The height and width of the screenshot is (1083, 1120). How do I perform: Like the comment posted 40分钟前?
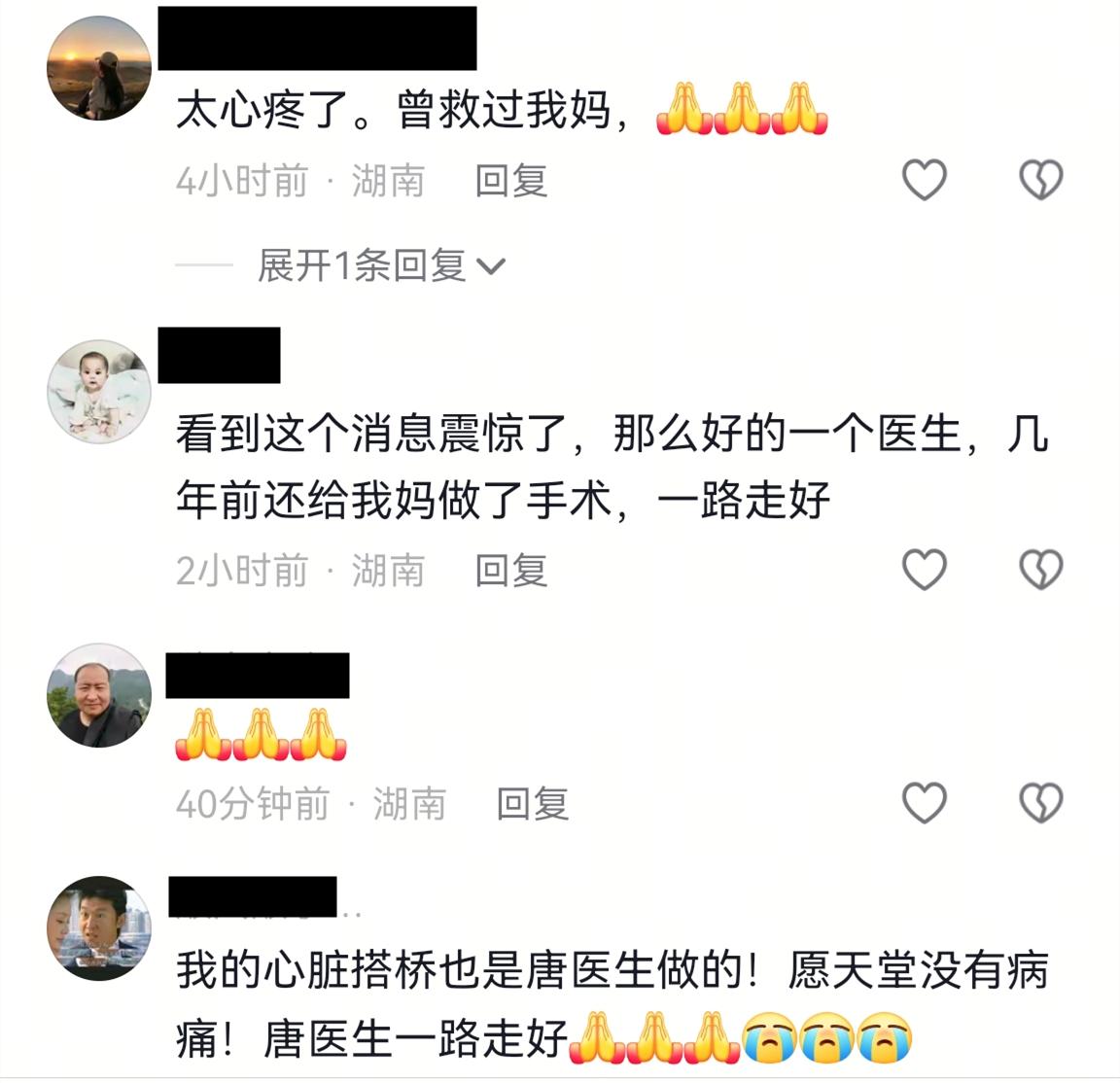coord(924,803)
